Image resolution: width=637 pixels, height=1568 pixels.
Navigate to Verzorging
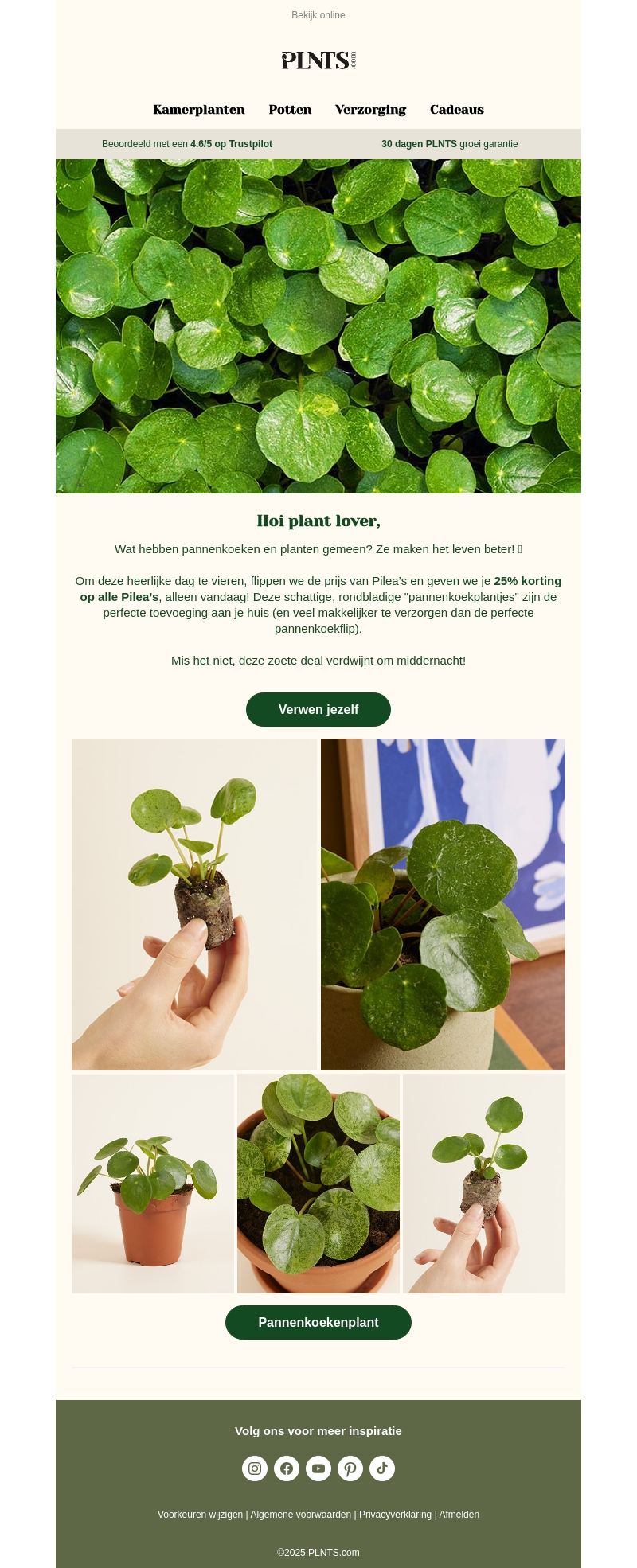pos(370,110)
